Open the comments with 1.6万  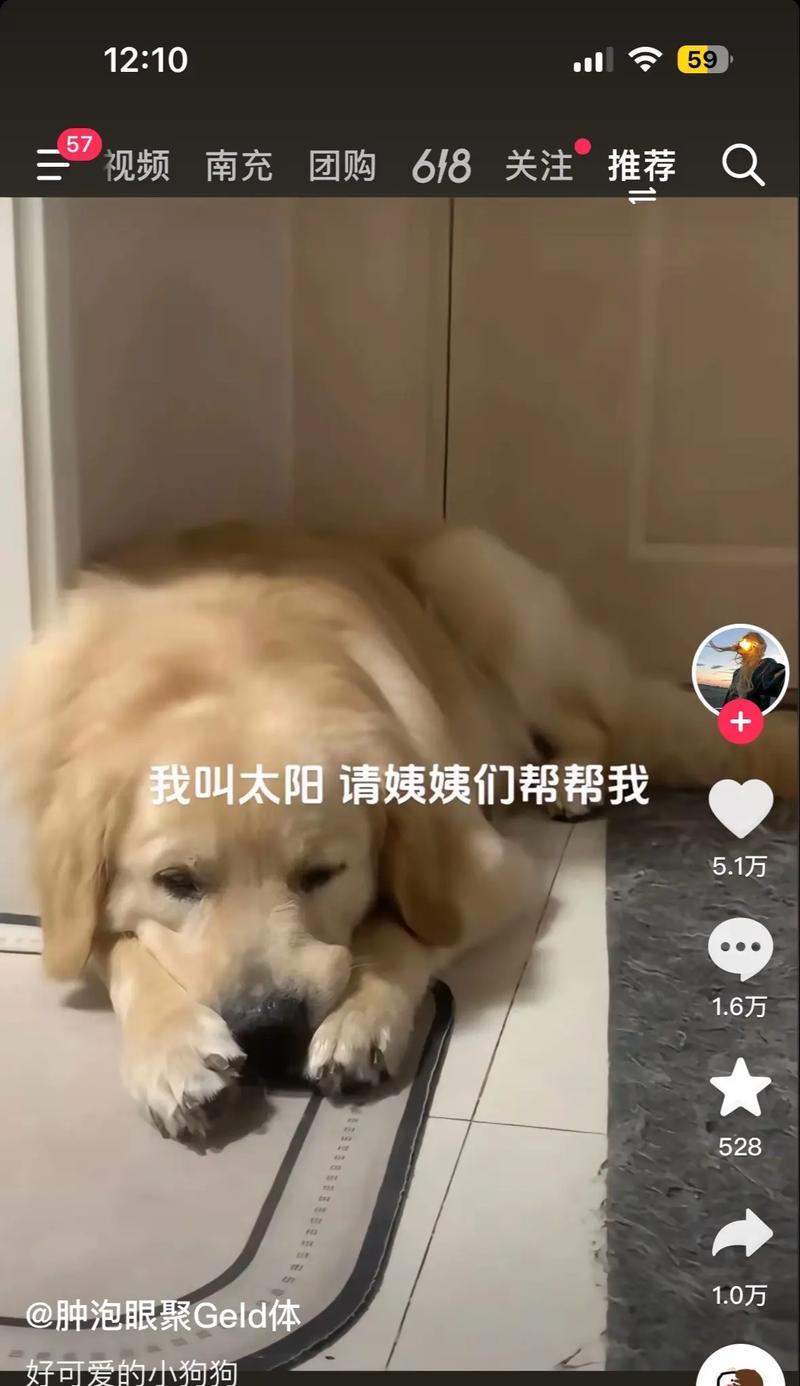pos(740,948)
